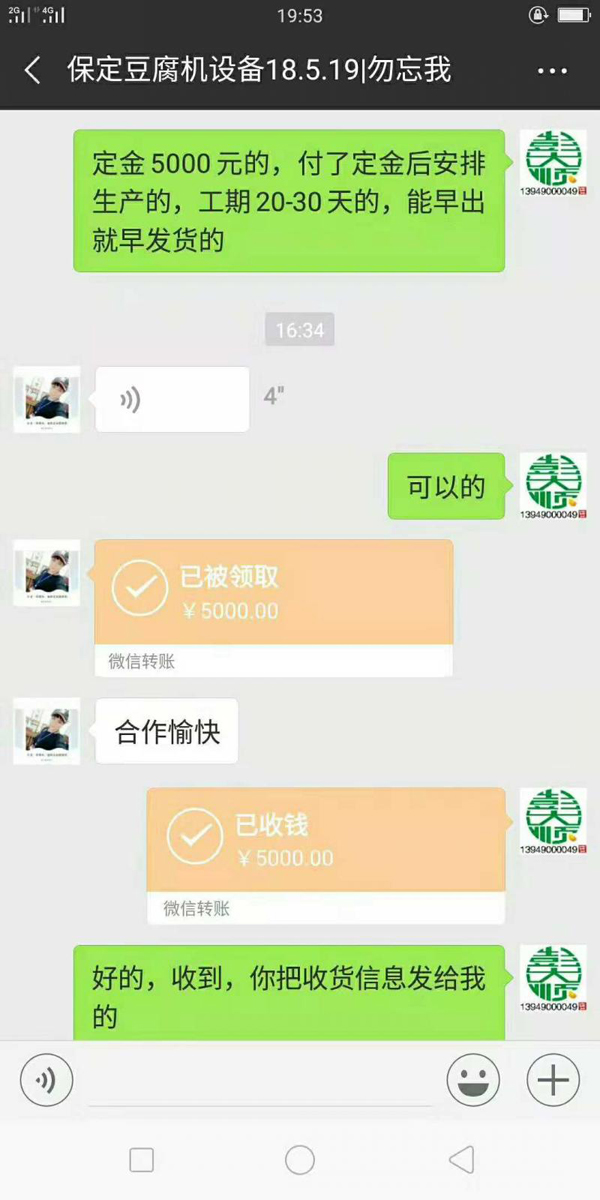Tap the system back triangle
This screenshot has height=1200, width=600.
pos(460,1160)
